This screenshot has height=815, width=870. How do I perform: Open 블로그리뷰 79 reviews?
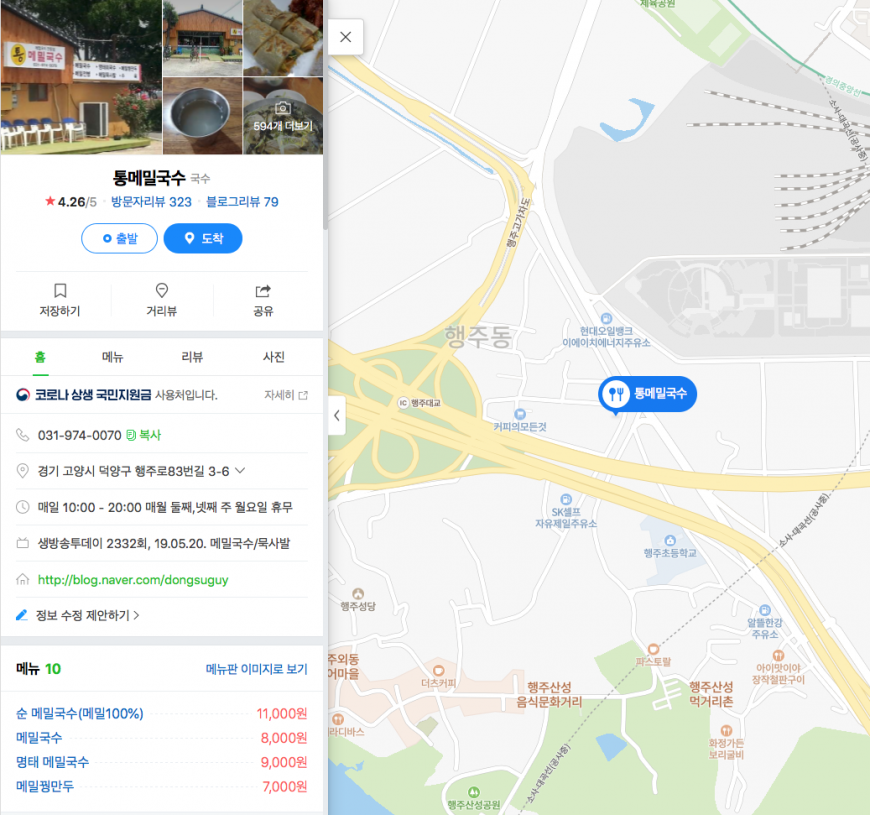[242, 202]
